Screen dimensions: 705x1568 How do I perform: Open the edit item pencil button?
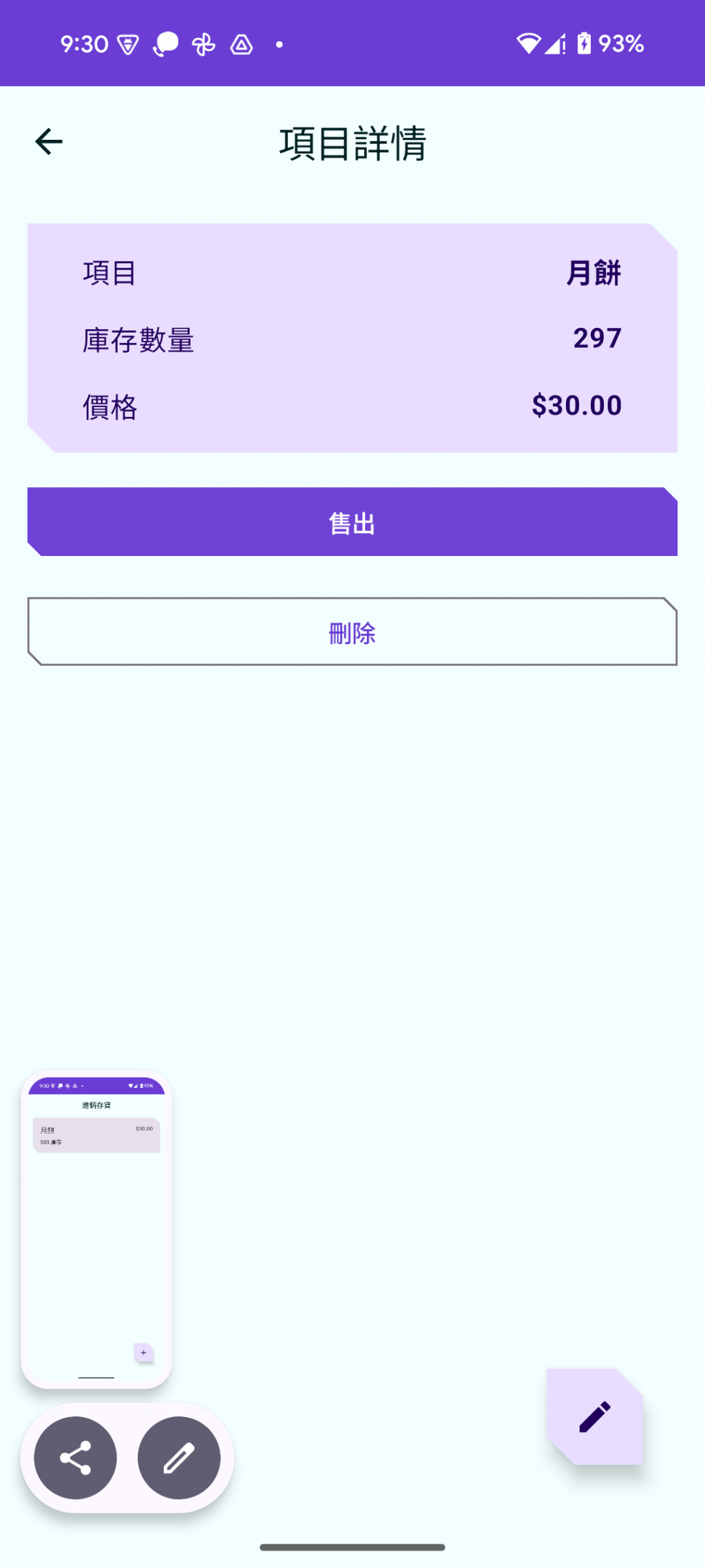(x=595, y=1416)
